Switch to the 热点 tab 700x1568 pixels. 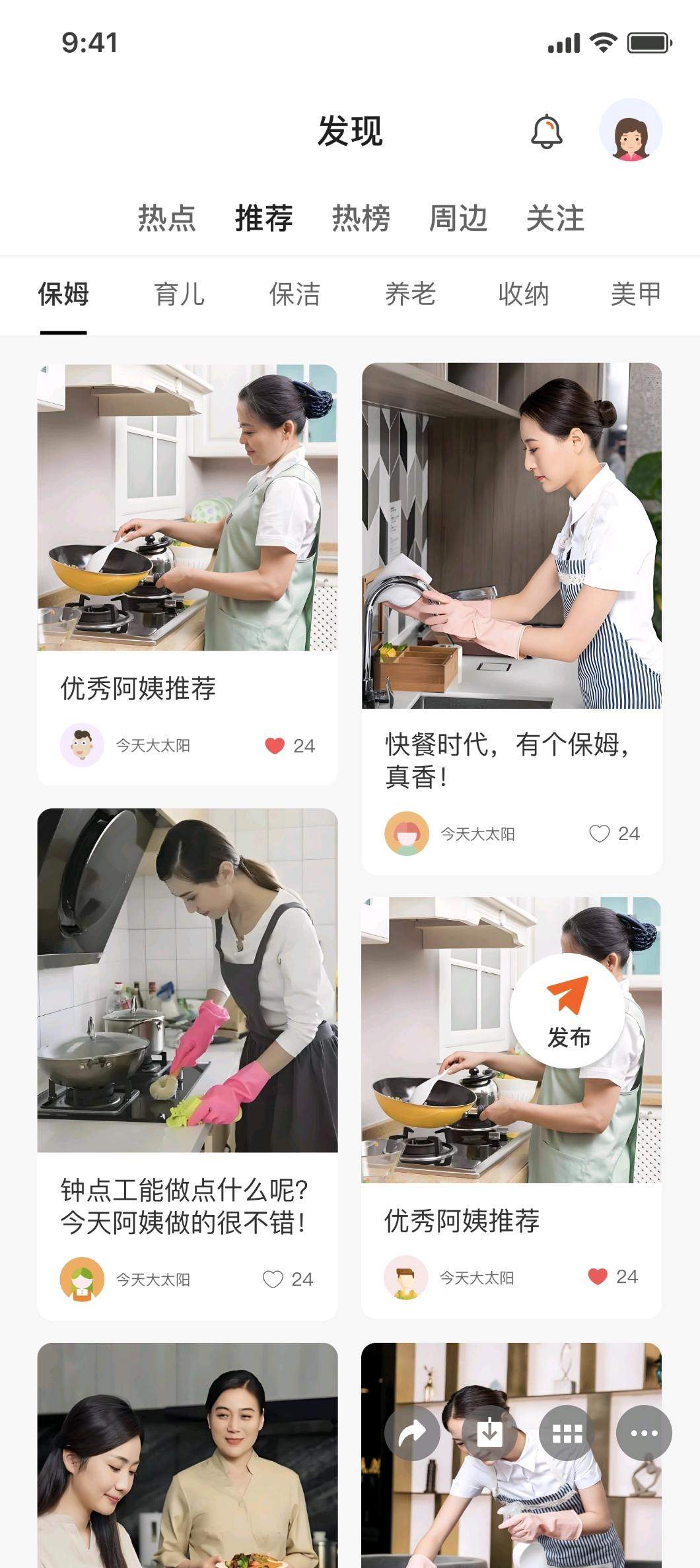tap(166, 218)
